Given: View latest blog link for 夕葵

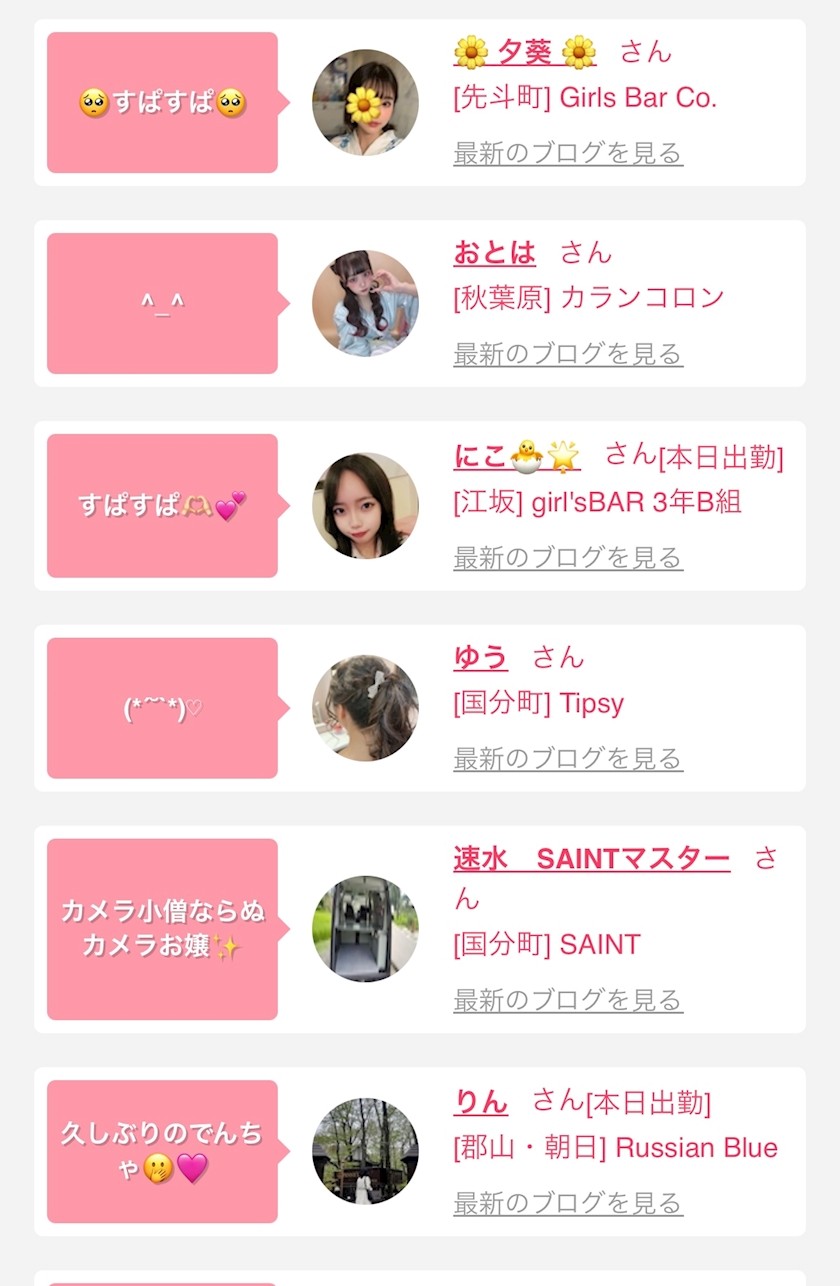Looking at the screenshot, I should (x=567, y=153).
